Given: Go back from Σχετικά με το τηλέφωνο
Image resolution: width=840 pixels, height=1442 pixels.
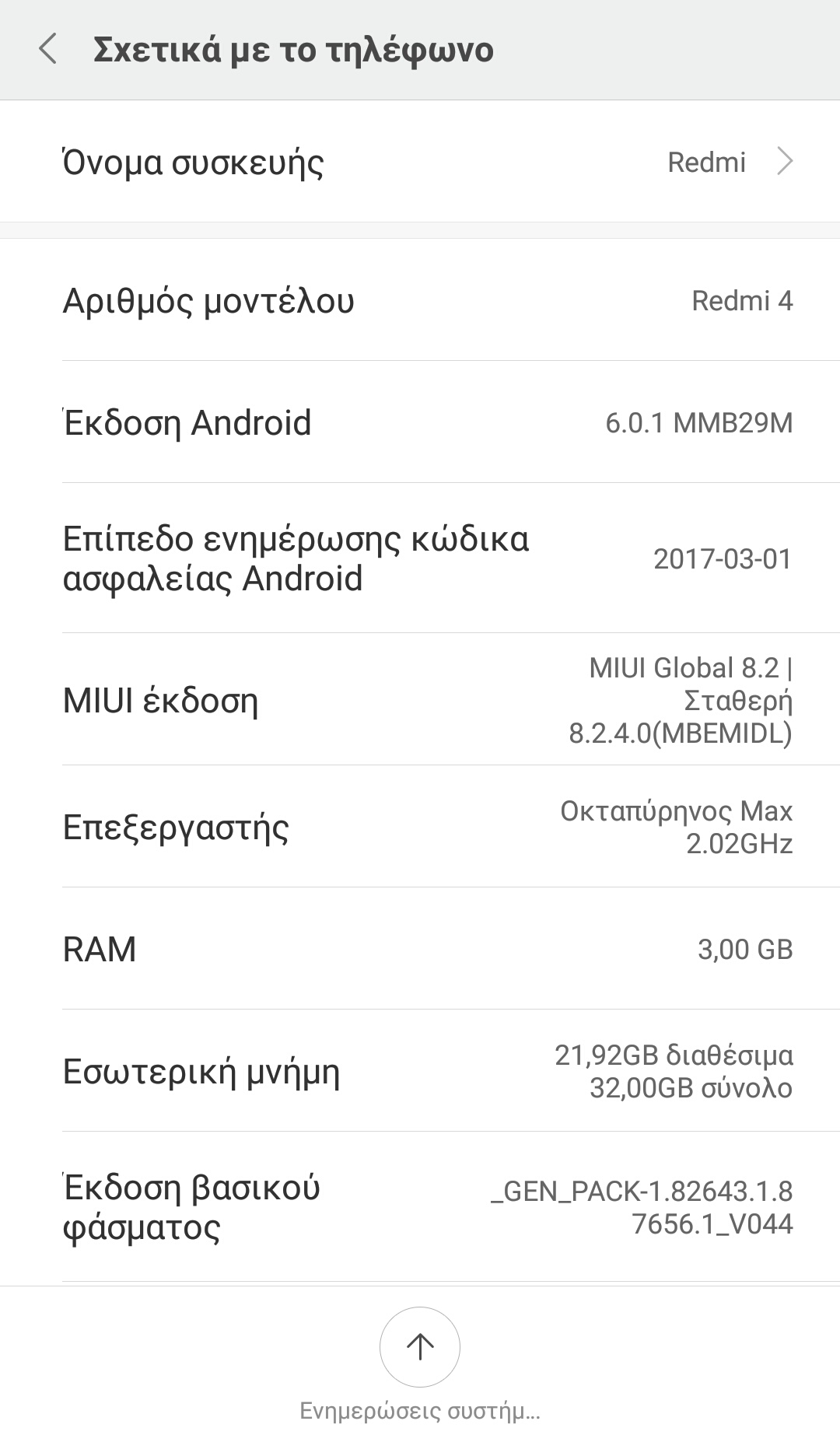Looking at the screenshot, I should click(x=48, y=50).
